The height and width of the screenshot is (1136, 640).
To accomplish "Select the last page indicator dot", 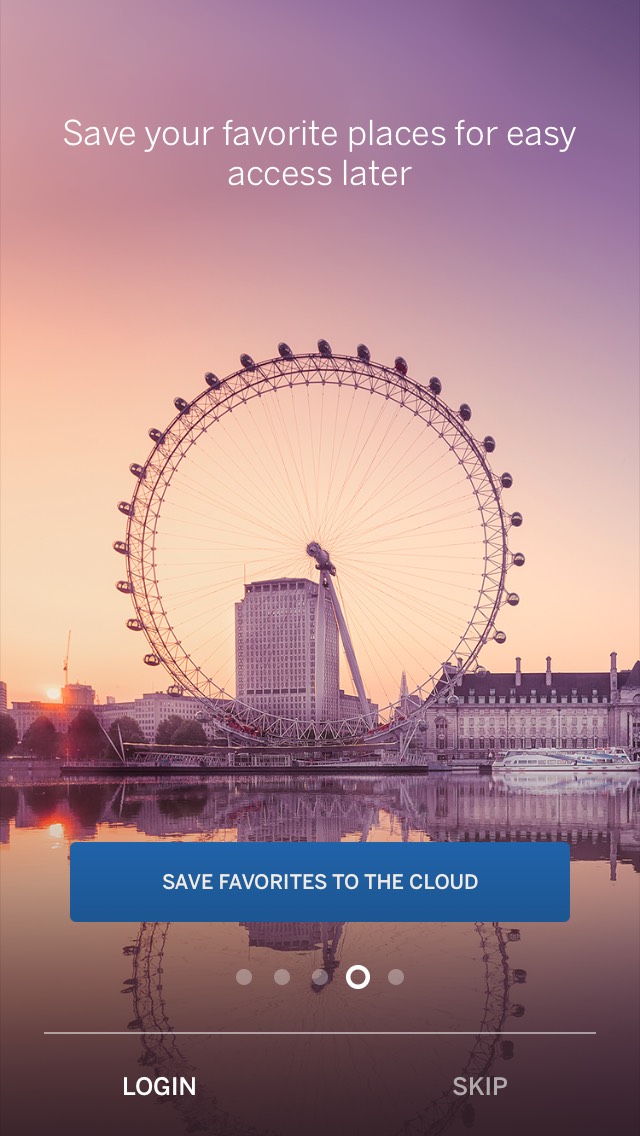I will tap(396, 977).
